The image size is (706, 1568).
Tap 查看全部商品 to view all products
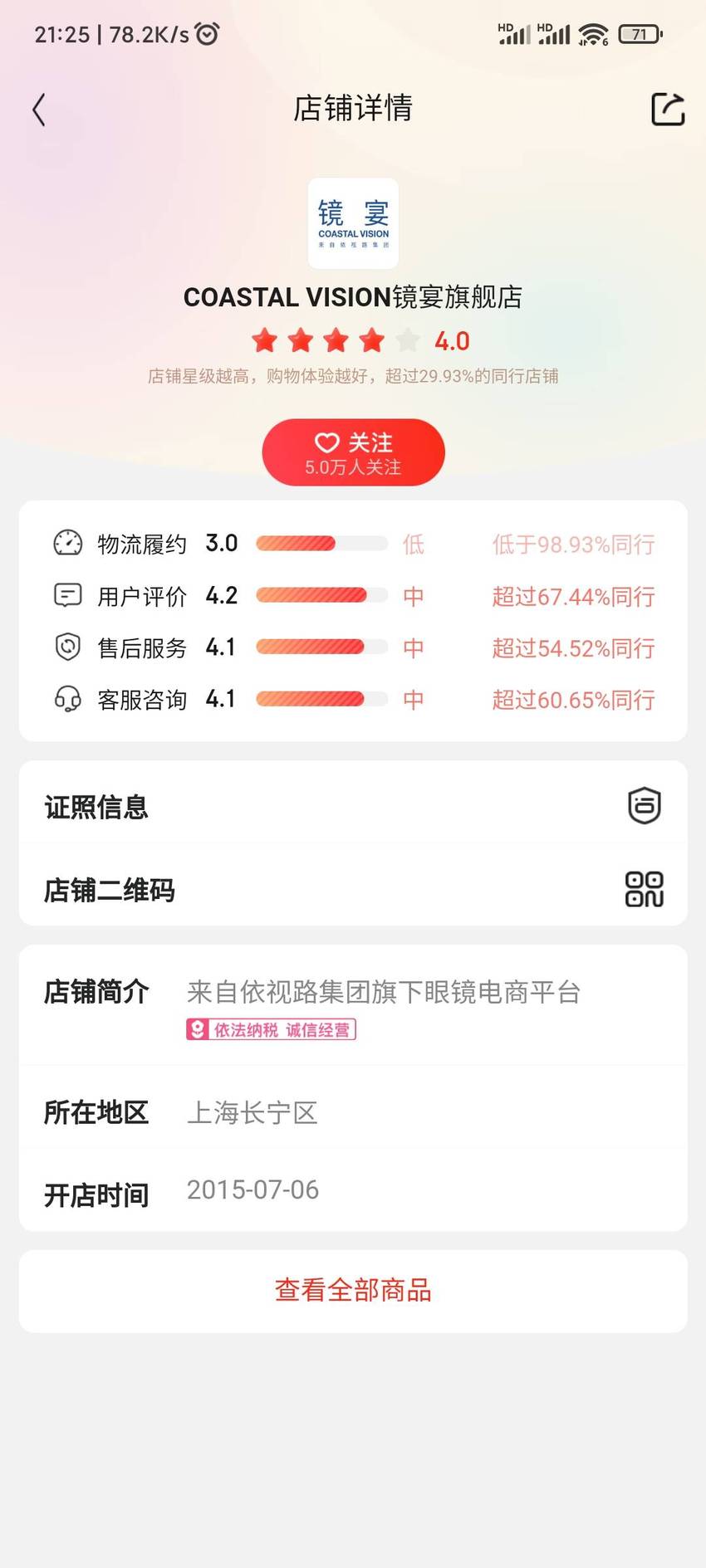click(353, 1291)
